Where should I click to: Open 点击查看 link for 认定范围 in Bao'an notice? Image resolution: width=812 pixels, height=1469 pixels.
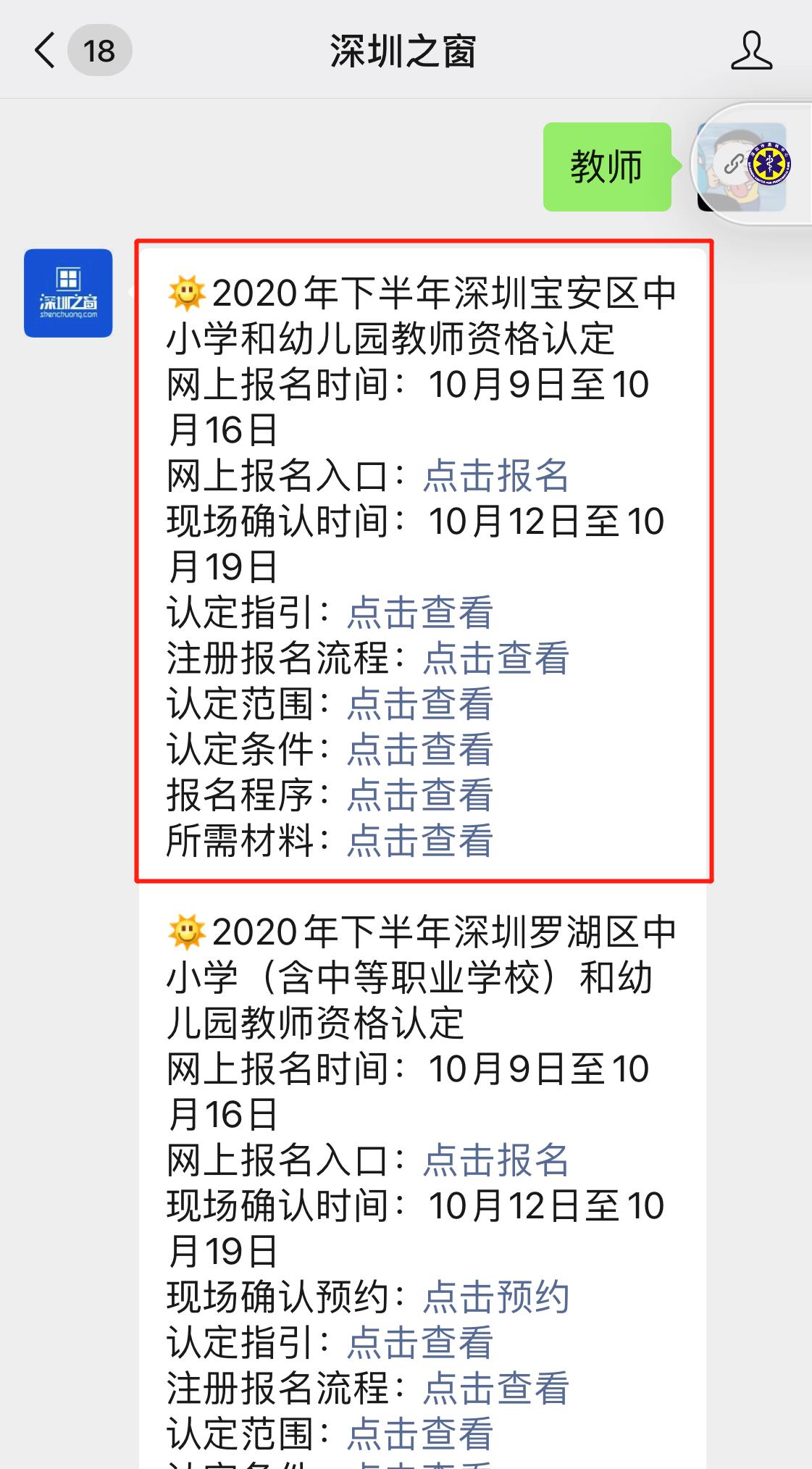pyautogui.click(x=420, y=705)
